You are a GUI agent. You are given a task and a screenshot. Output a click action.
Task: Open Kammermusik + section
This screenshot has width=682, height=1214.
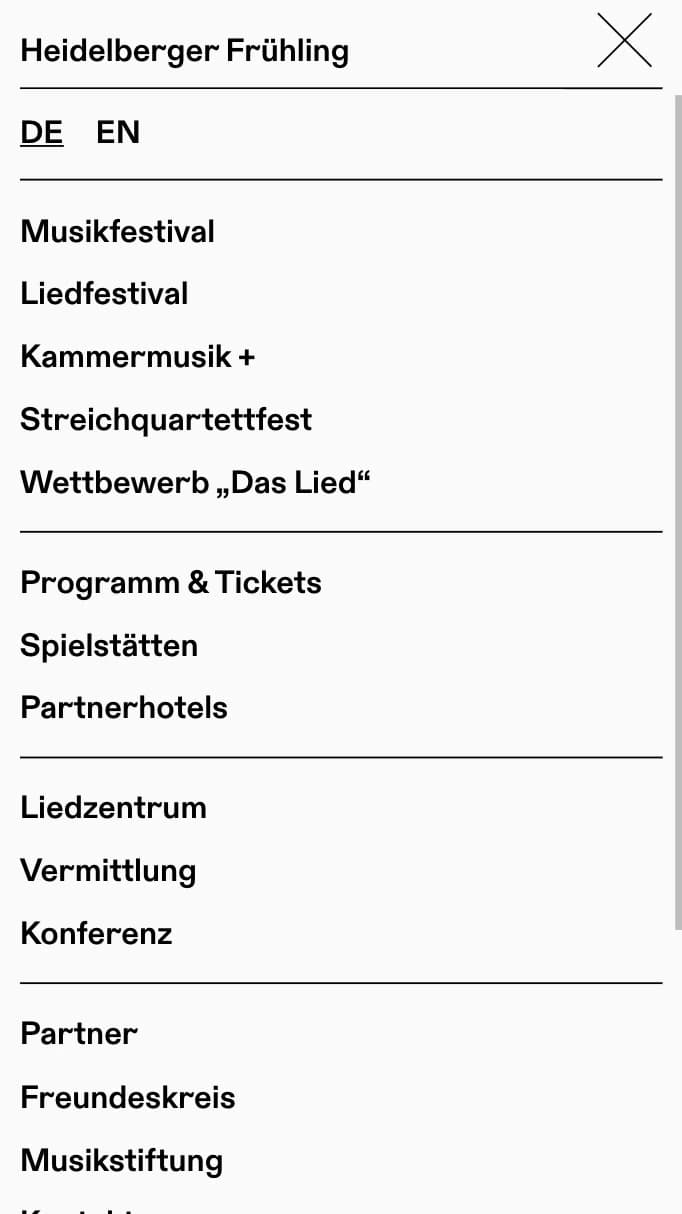(138, 356)
